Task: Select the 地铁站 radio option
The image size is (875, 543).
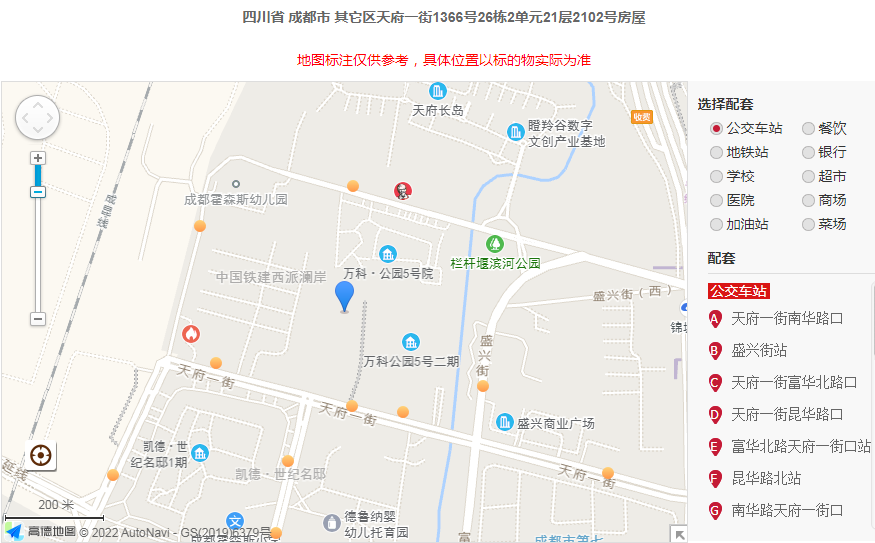Action: pos(716,152)
